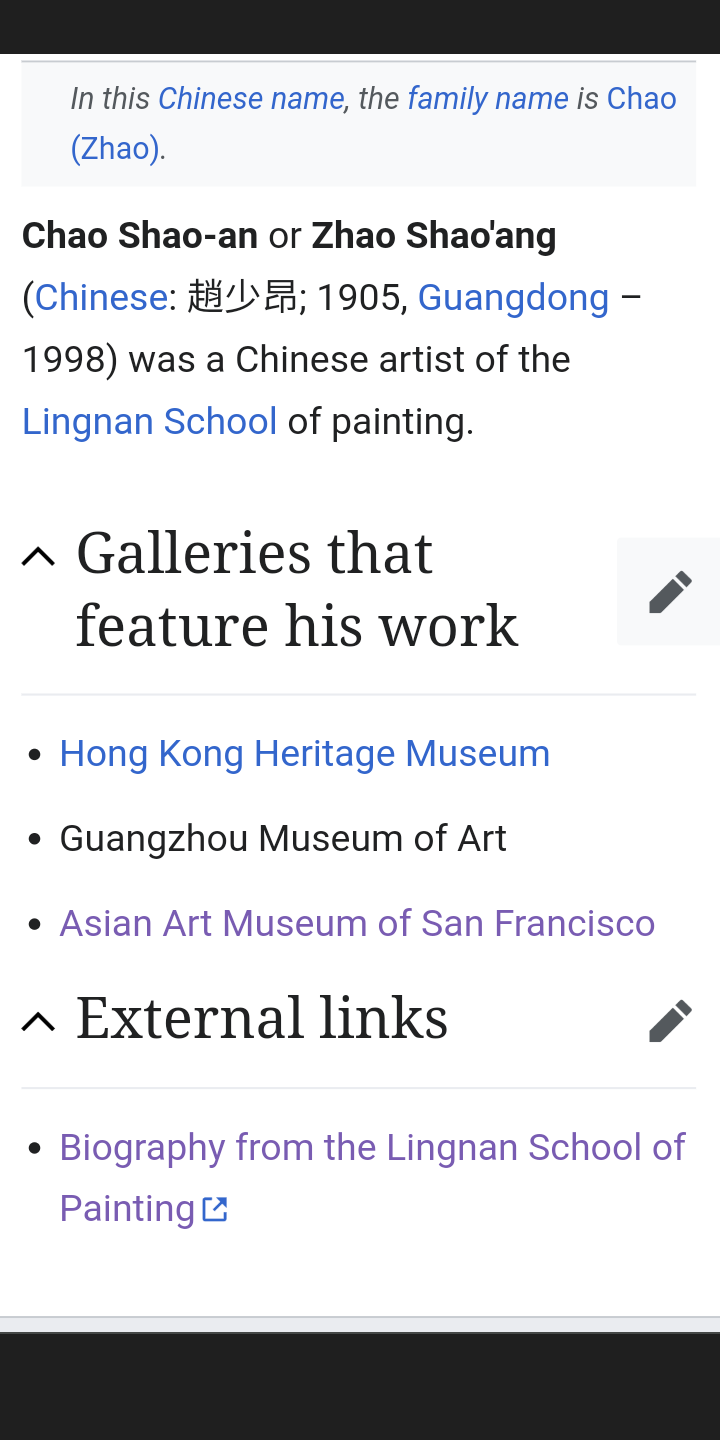Visit the Guangdong article
The height and width of the screenshot is (1440, 720).
[x=513, y=297]
